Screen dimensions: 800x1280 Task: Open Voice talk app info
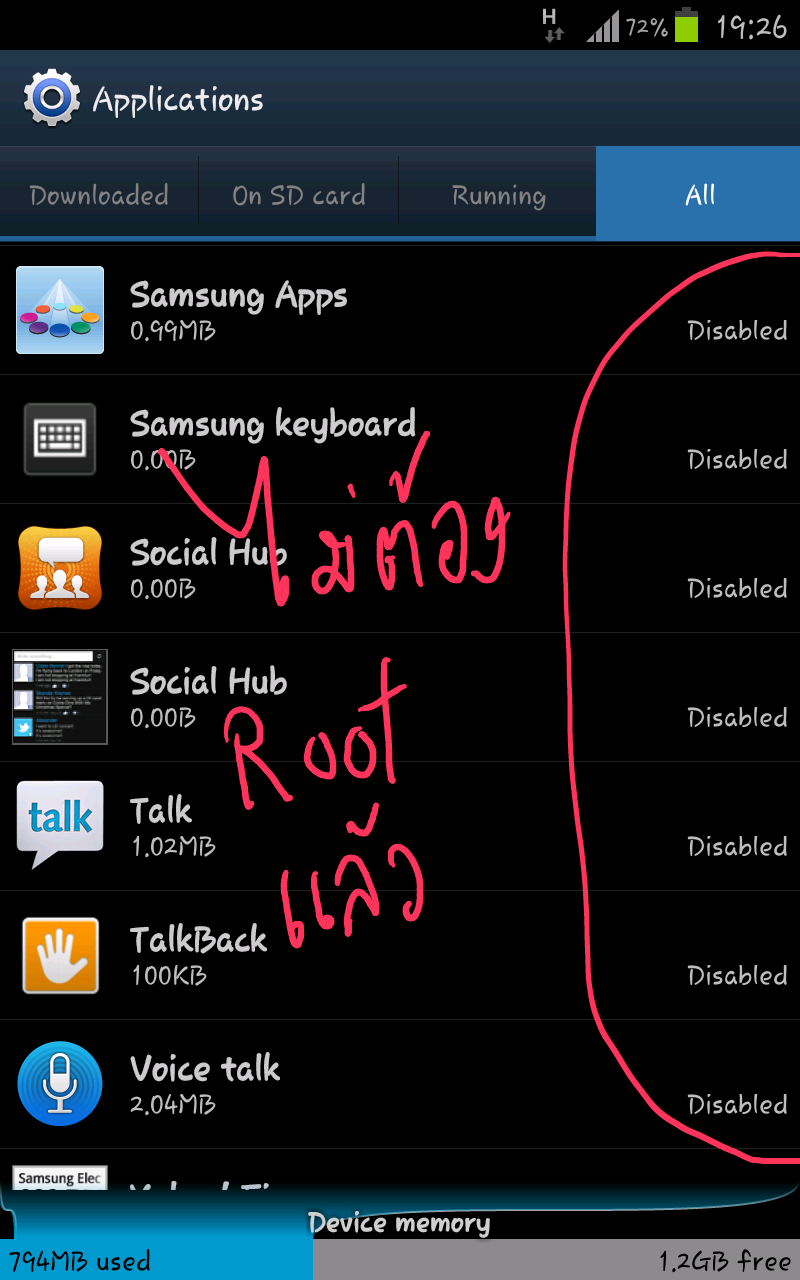400,1085
